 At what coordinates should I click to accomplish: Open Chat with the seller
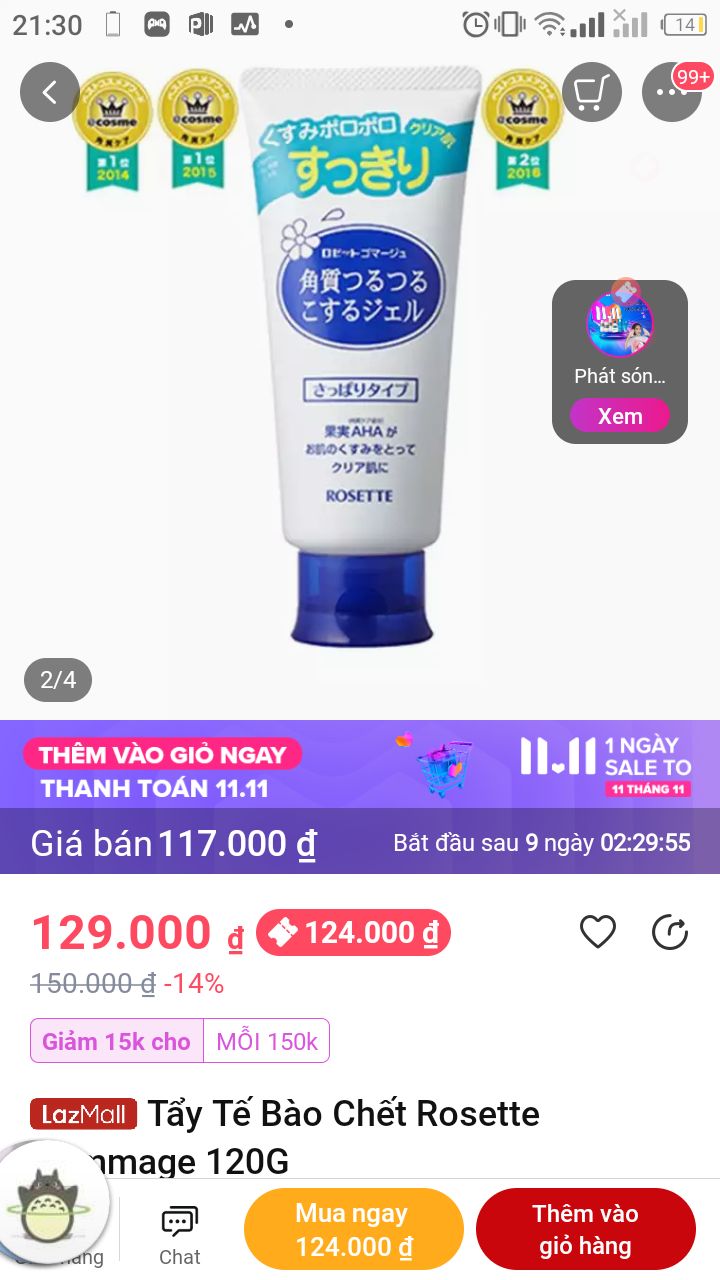point(180,1235)
